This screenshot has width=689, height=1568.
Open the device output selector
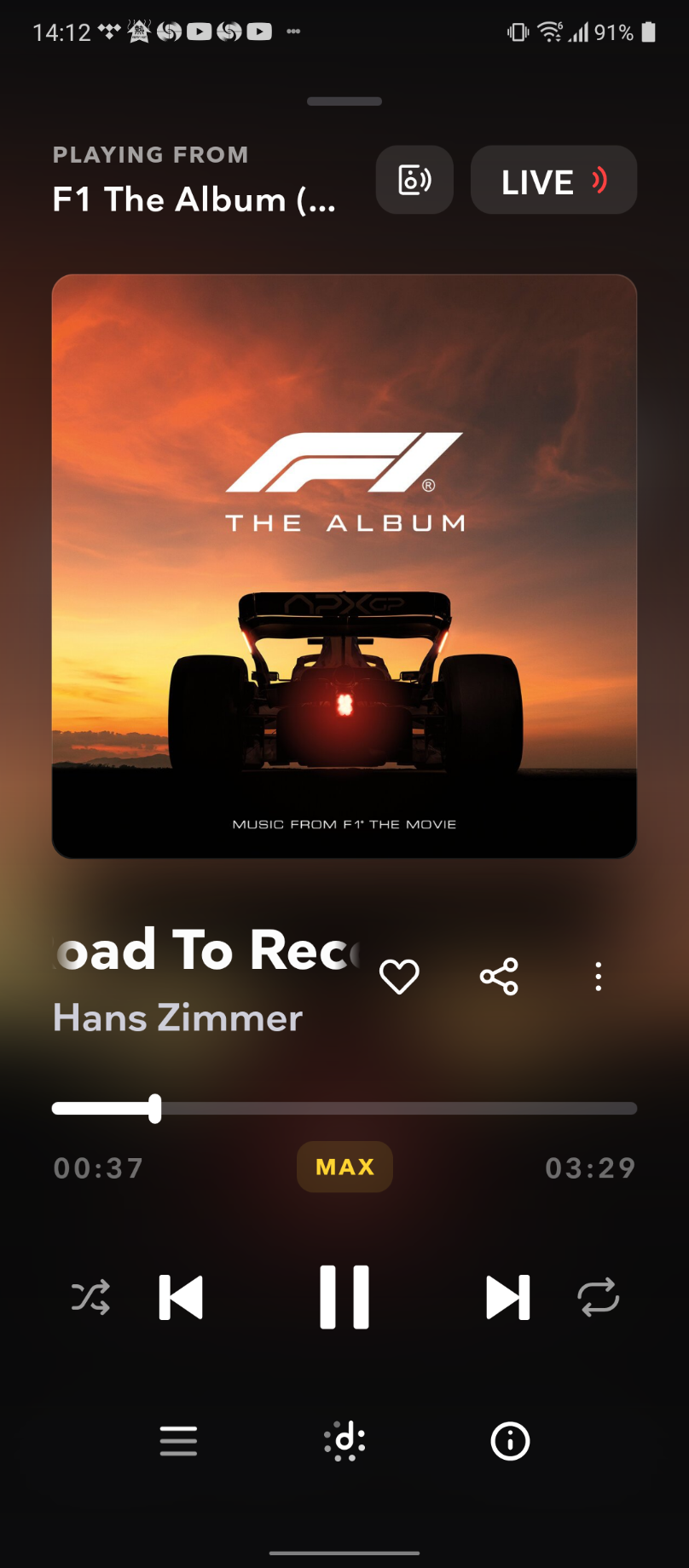pyautogui.click(x=414, y=180)
